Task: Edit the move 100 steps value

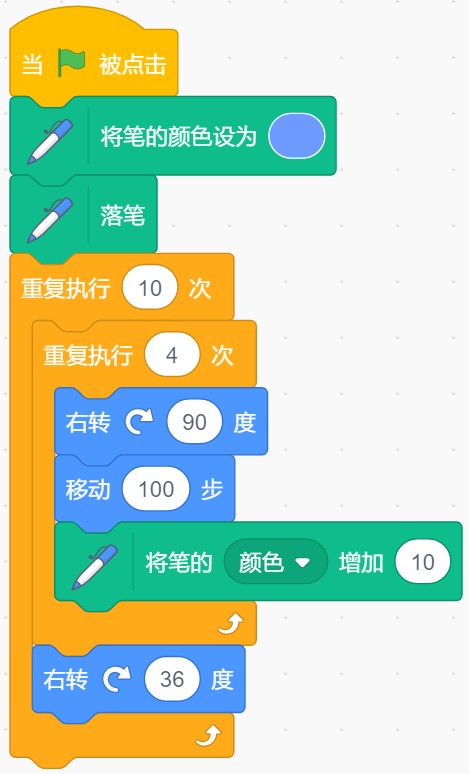Action: pyautogui.click(x=156, y=489)
